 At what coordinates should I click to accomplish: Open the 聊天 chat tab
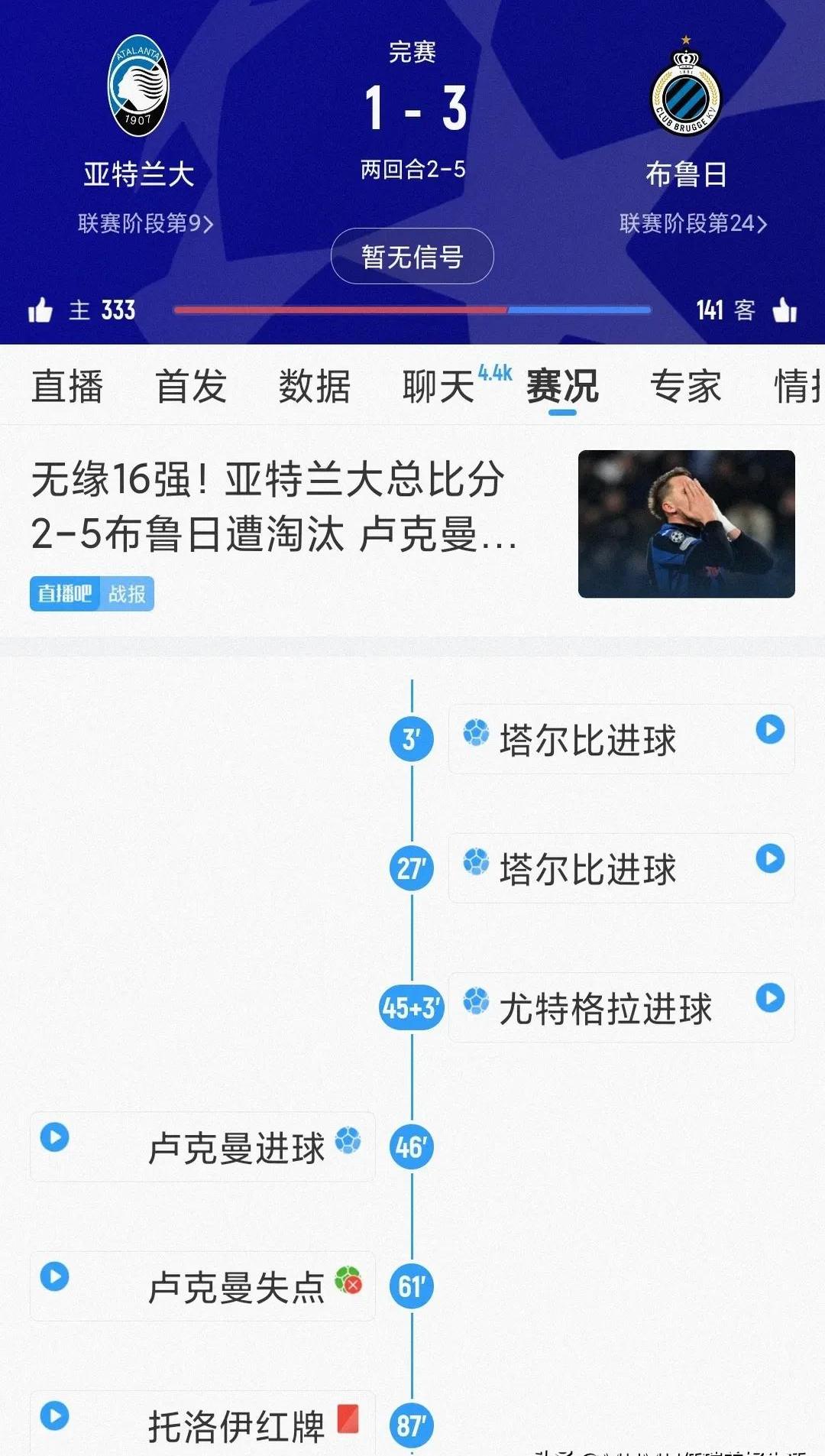click(x=439, y=386)
